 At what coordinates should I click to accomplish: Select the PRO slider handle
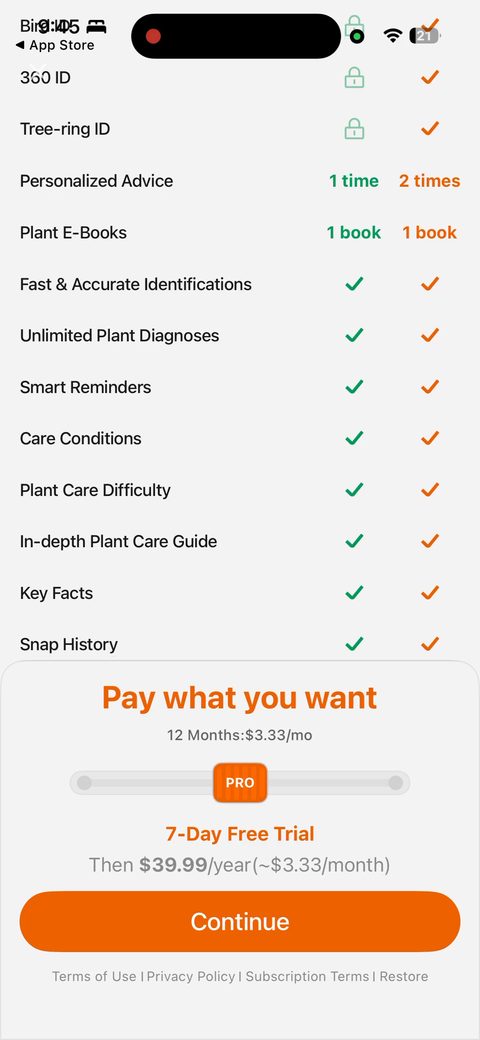coord(240,783)
